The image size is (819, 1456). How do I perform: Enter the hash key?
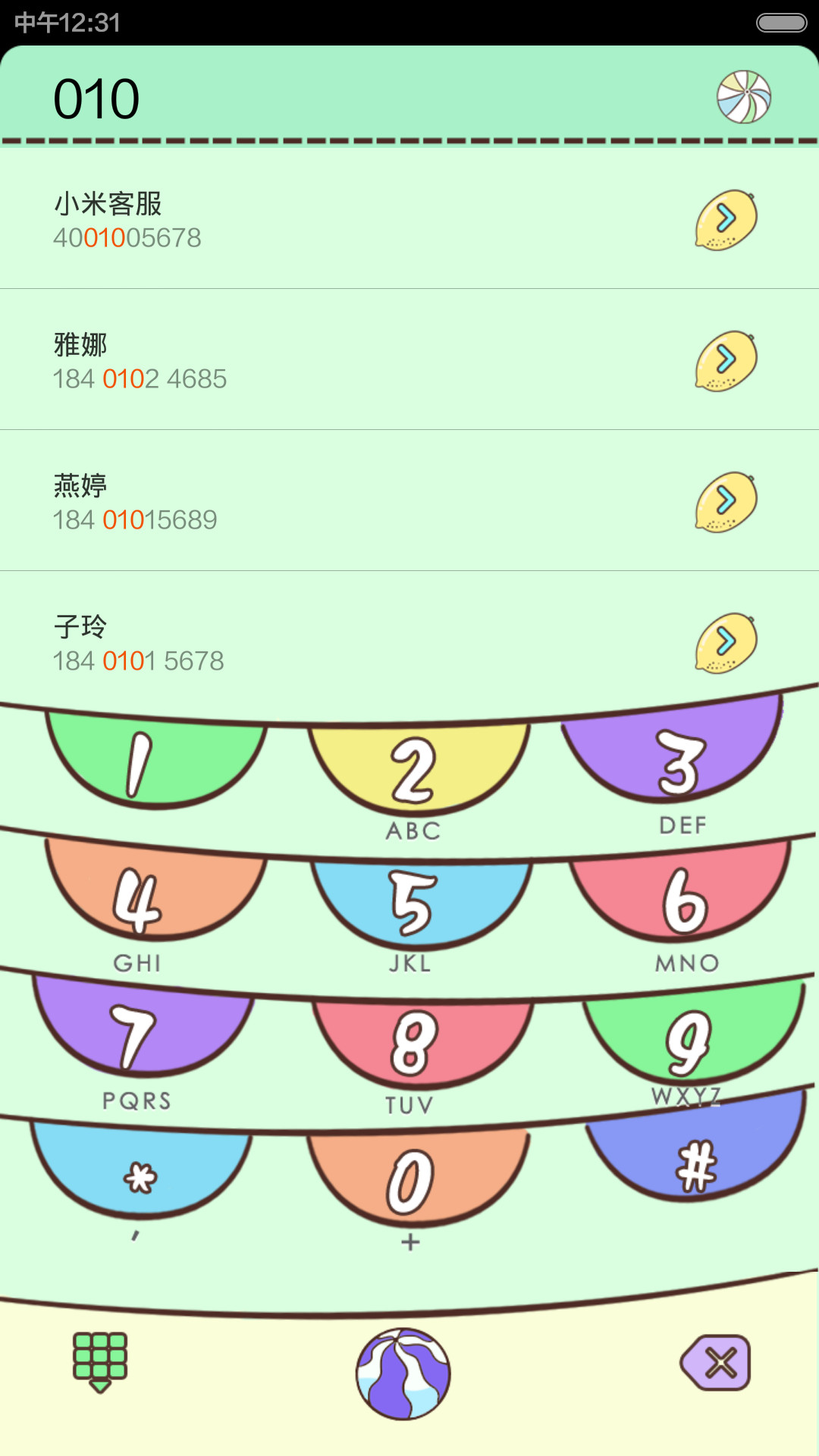pyautogui.click(x=694, y=1156)
